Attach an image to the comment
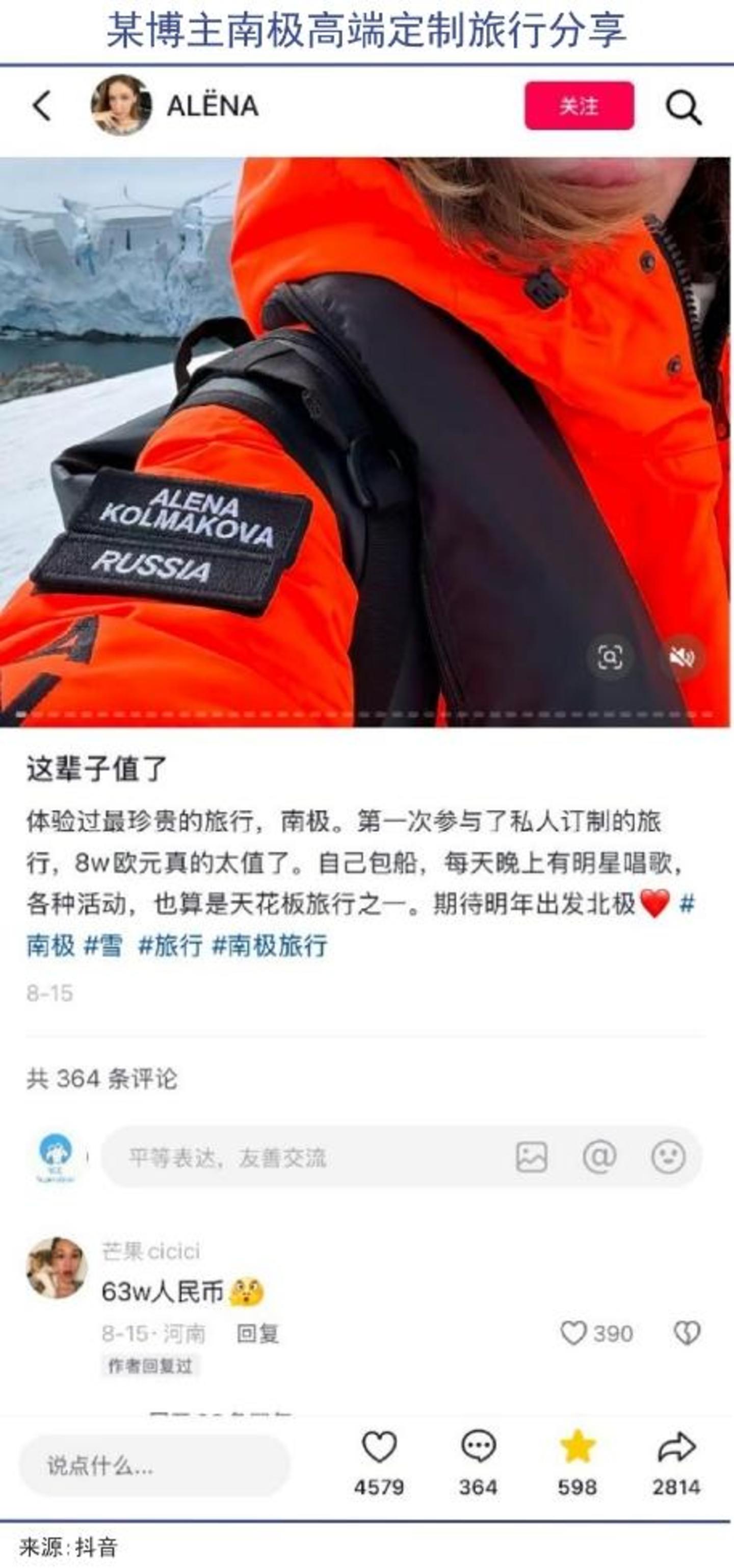734x1568 pixels. 531,1156
